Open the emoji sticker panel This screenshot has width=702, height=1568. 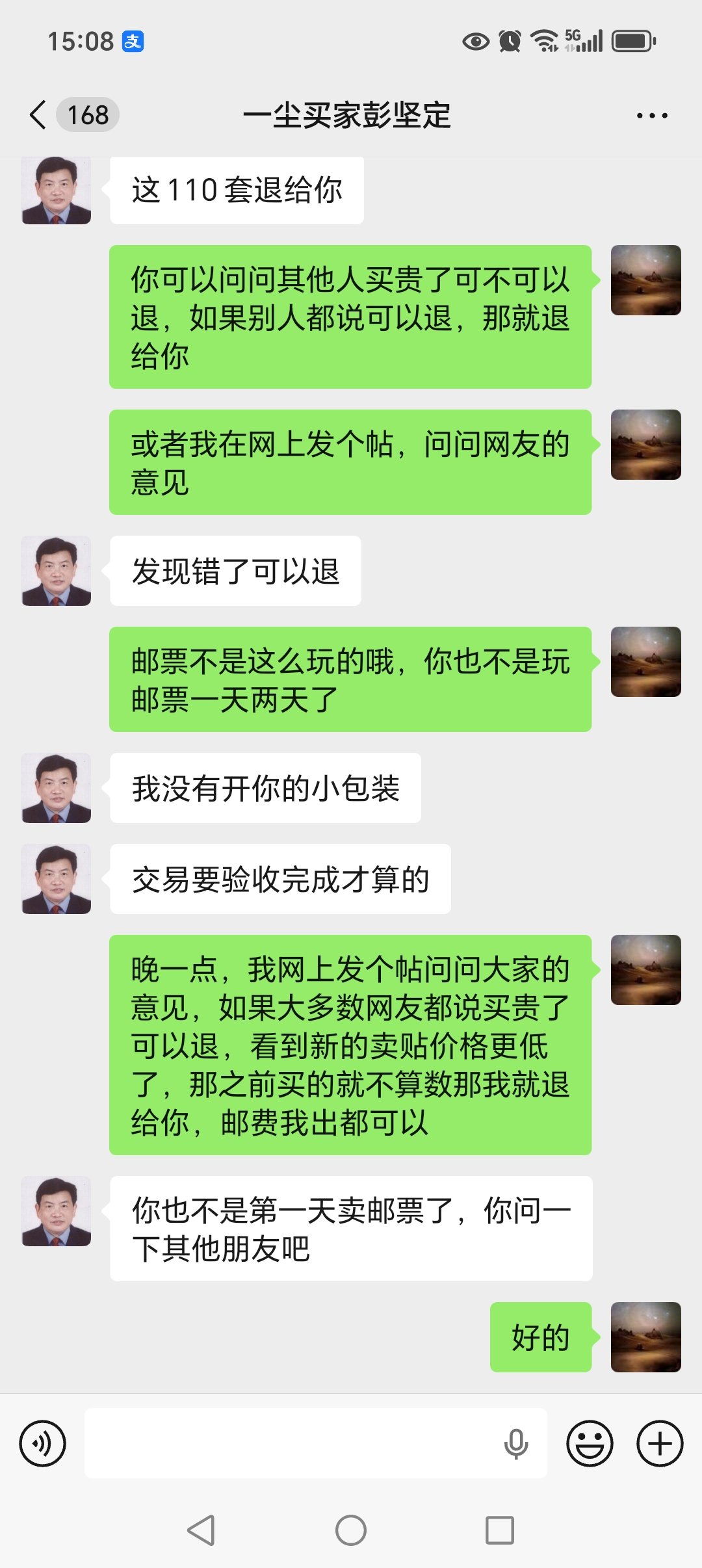590,1444
